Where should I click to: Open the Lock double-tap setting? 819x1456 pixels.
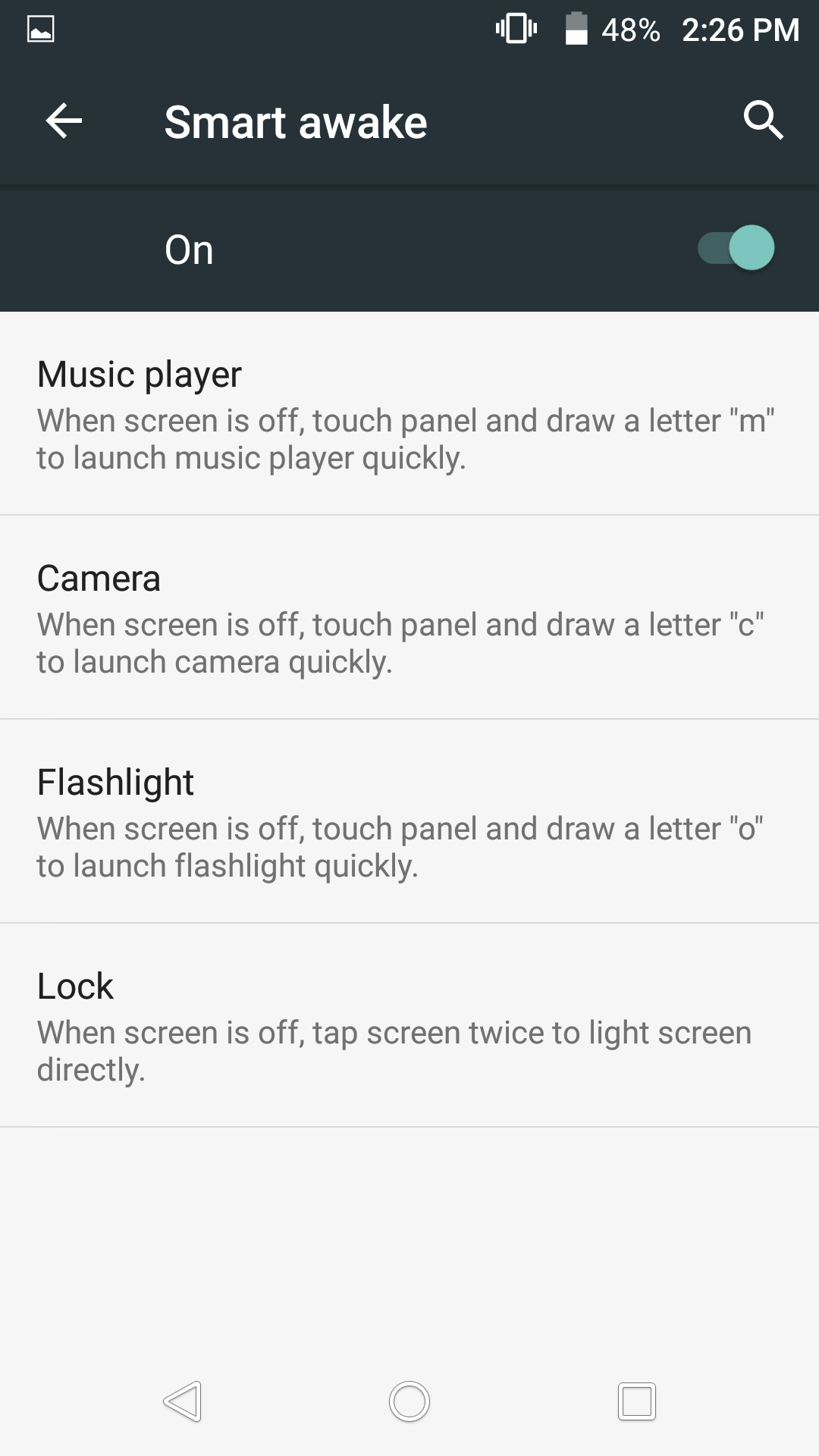(409, 1026)
